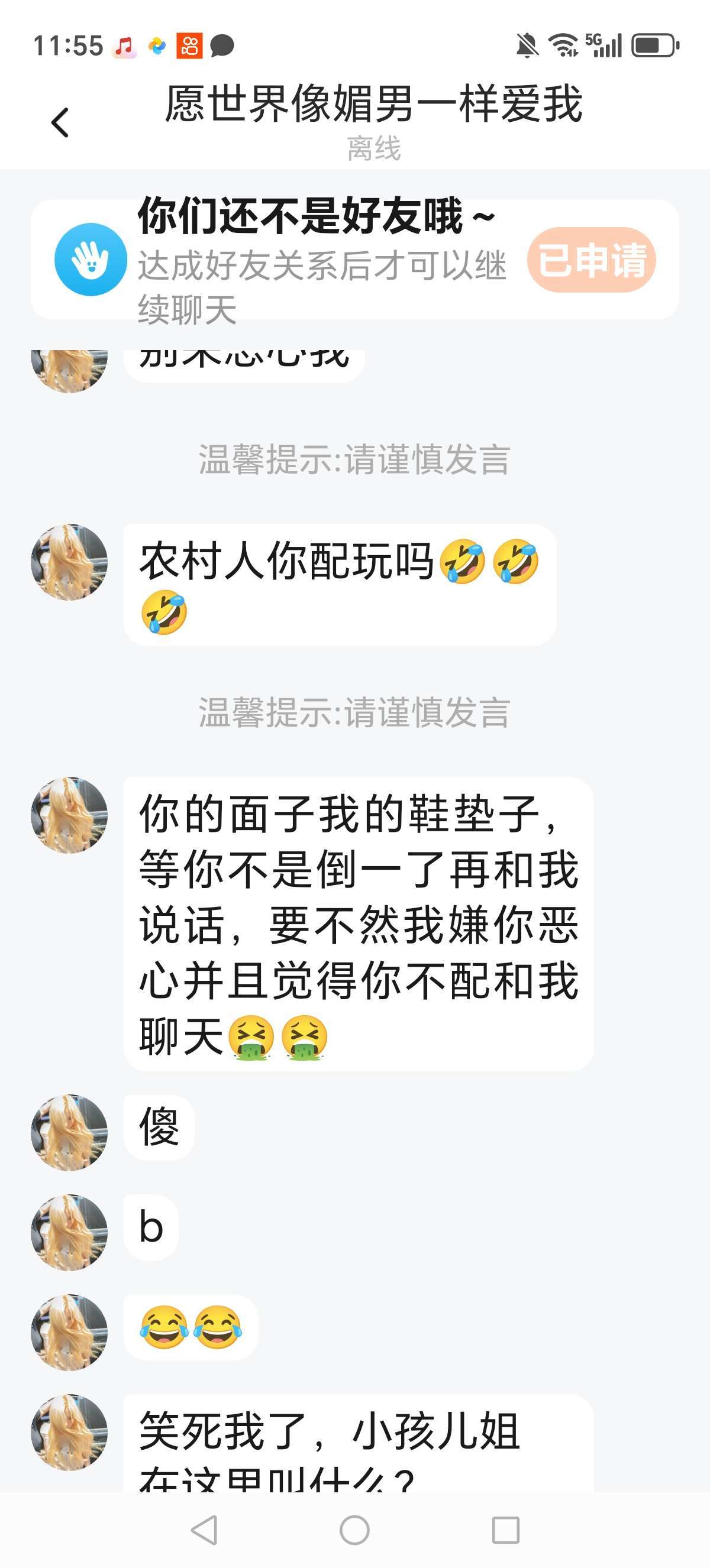Open the avatar beside the 傻 message
Screen dimensions: 710x1568
point(69,1132)
